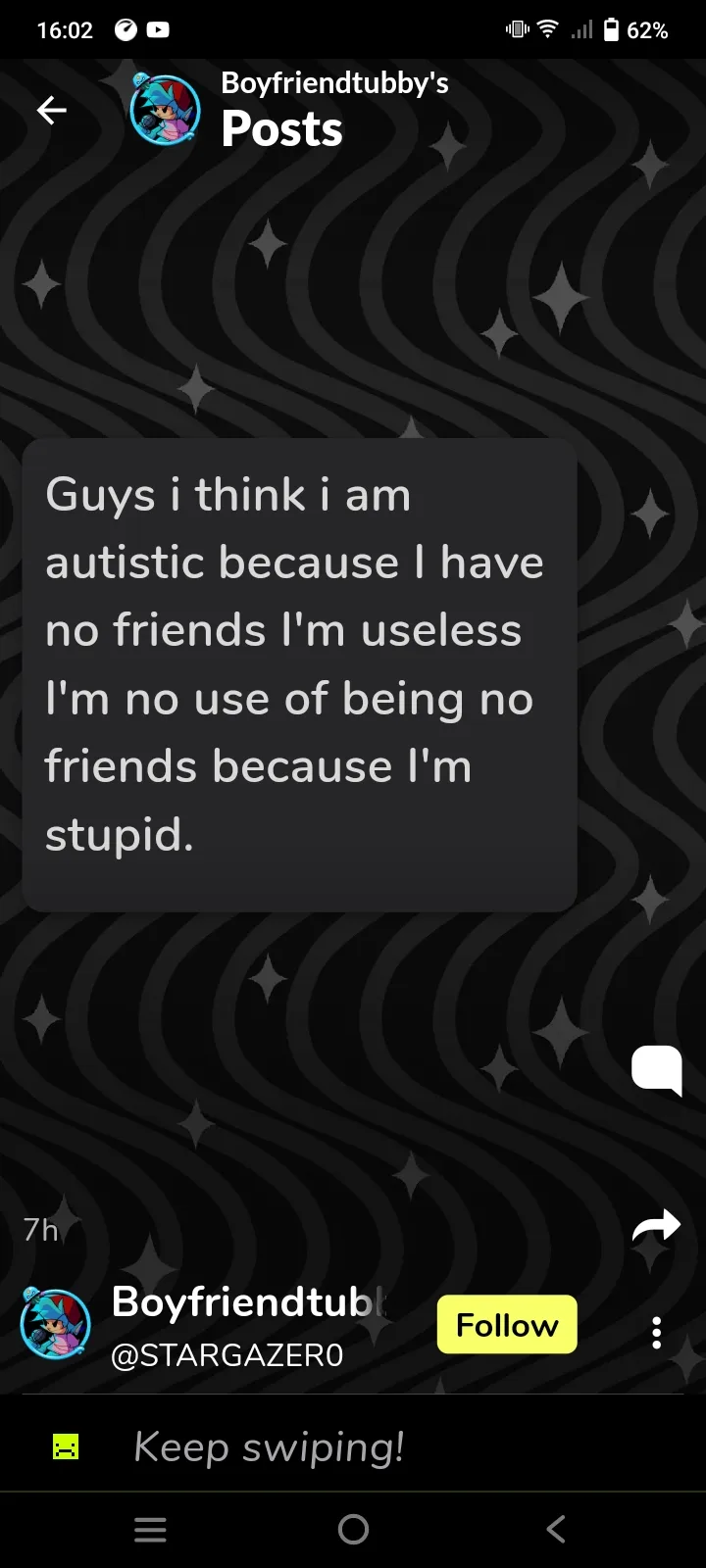This screenshot has height=1568, width=706.
Task: Go back using the top arrow
Action: 51,111
